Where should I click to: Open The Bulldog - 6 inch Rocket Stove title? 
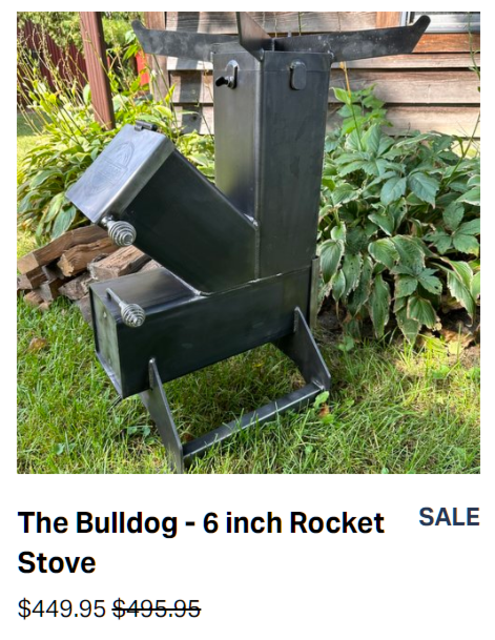coord(201,542)
